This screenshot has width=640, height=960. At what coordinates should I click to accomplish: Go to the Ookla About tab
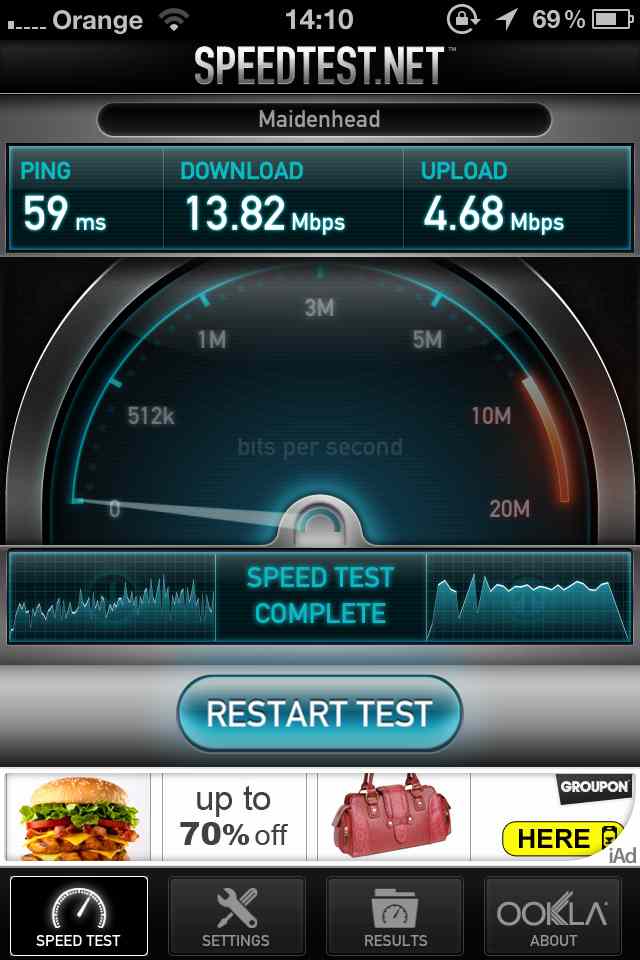[x=553, y=915]
